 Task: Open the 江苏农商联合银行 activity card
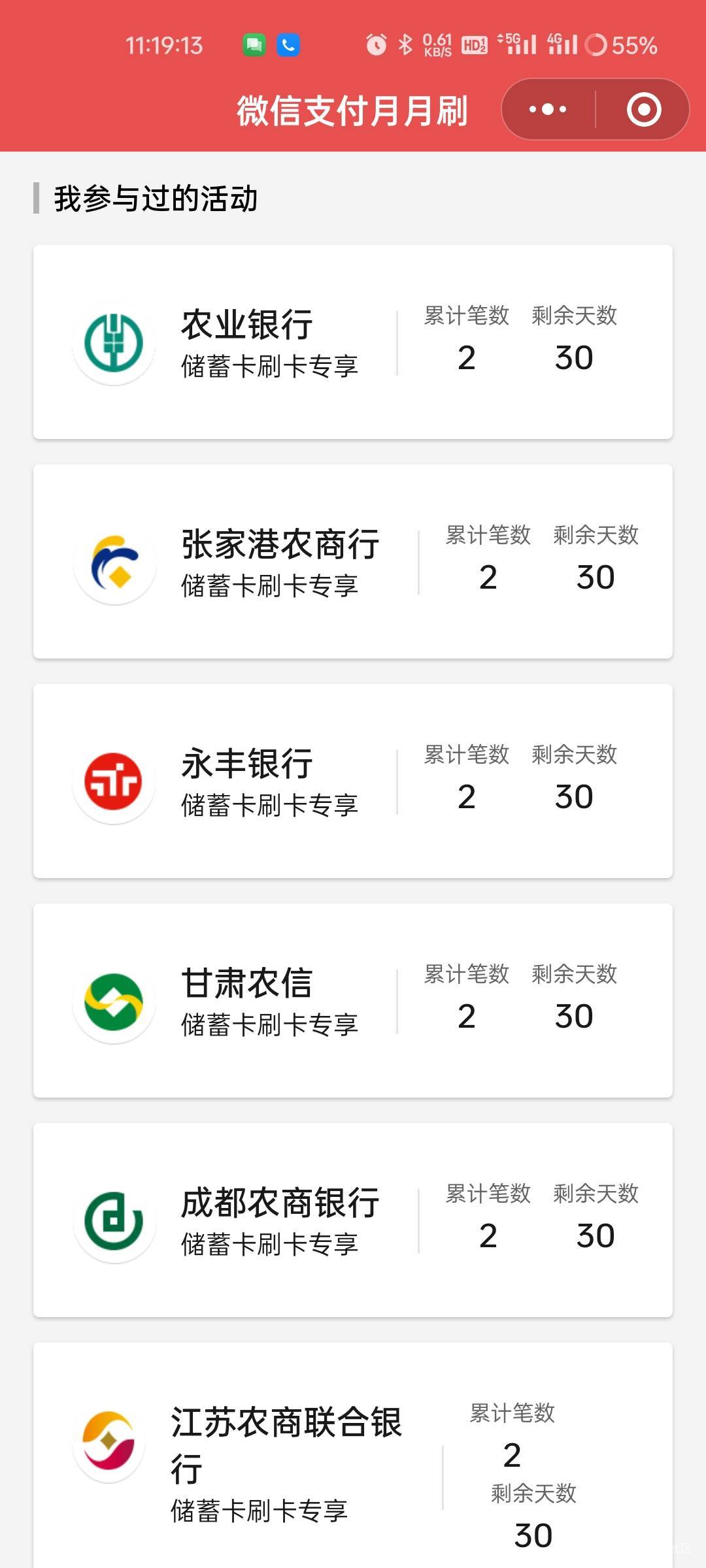(x=353, y=1457)
